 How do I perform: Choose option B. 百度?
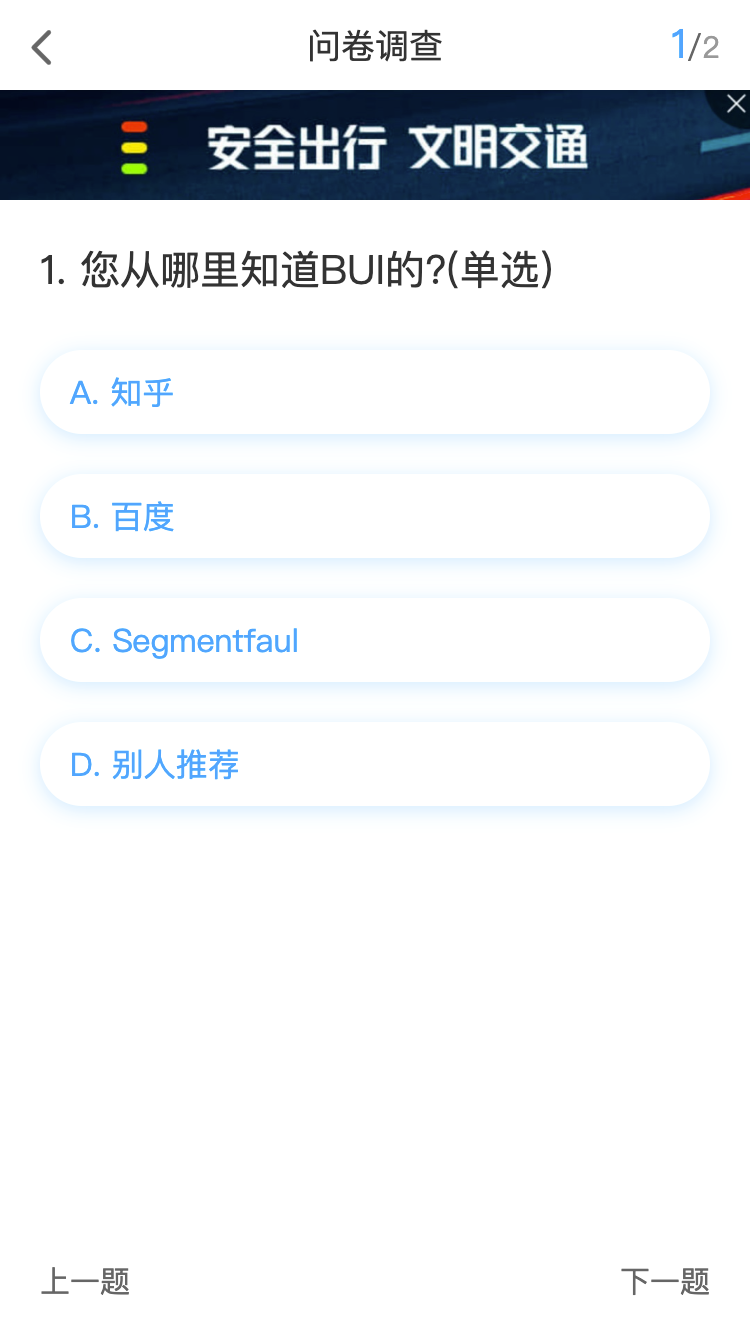tap(375, 516)
